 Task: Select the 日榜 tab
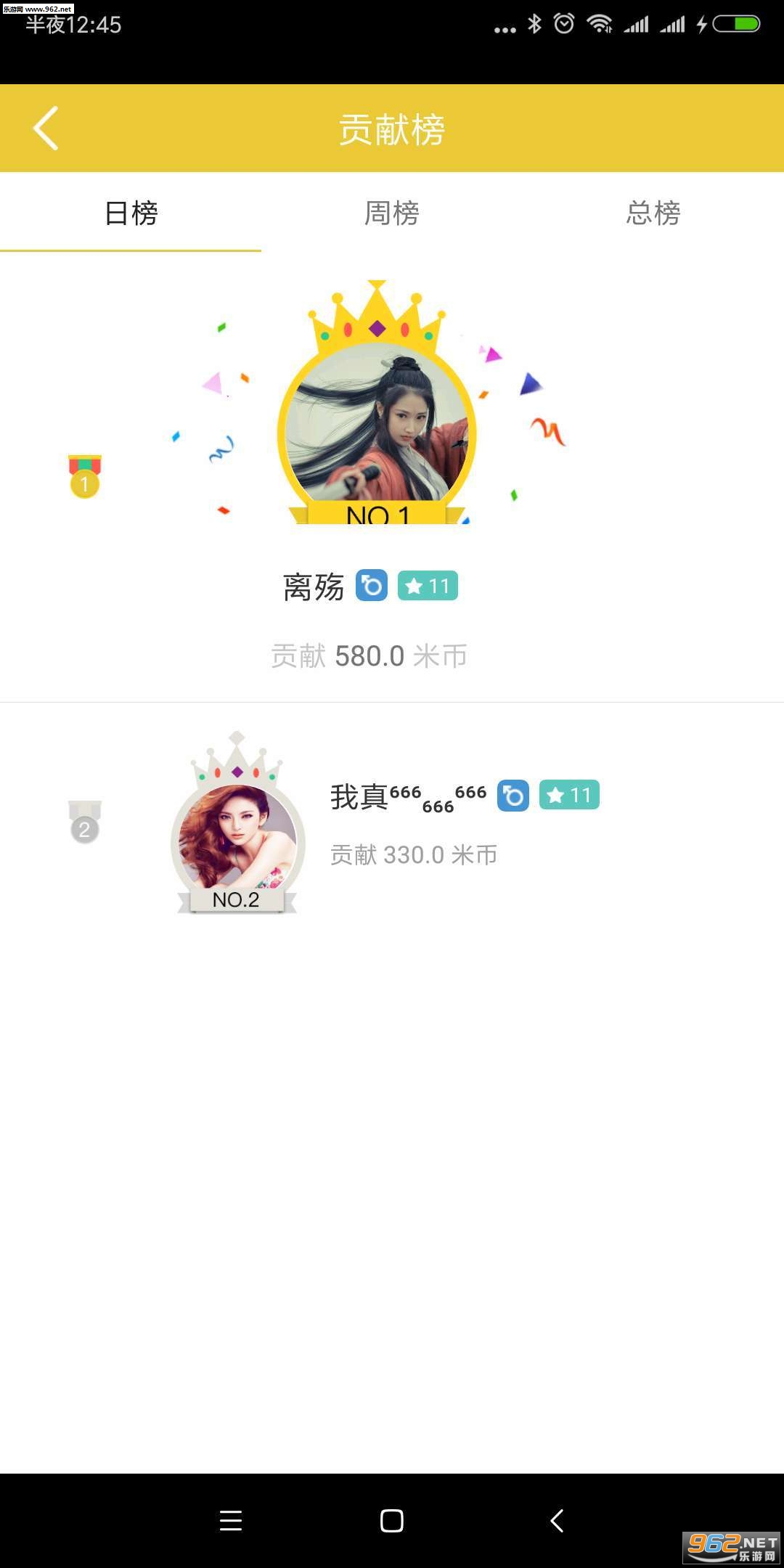131,213
